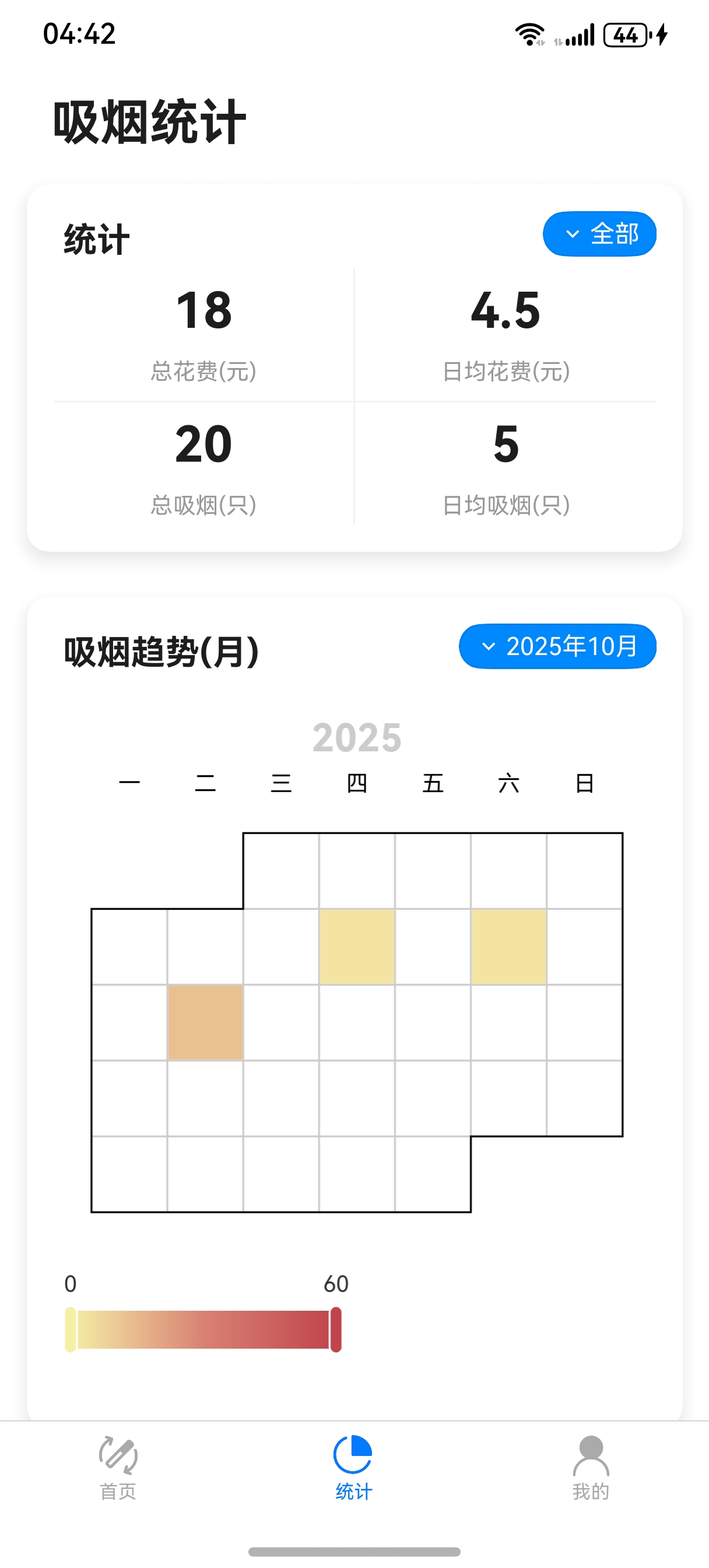Open the 全部 statistics range dropdown

click(599, 234)
